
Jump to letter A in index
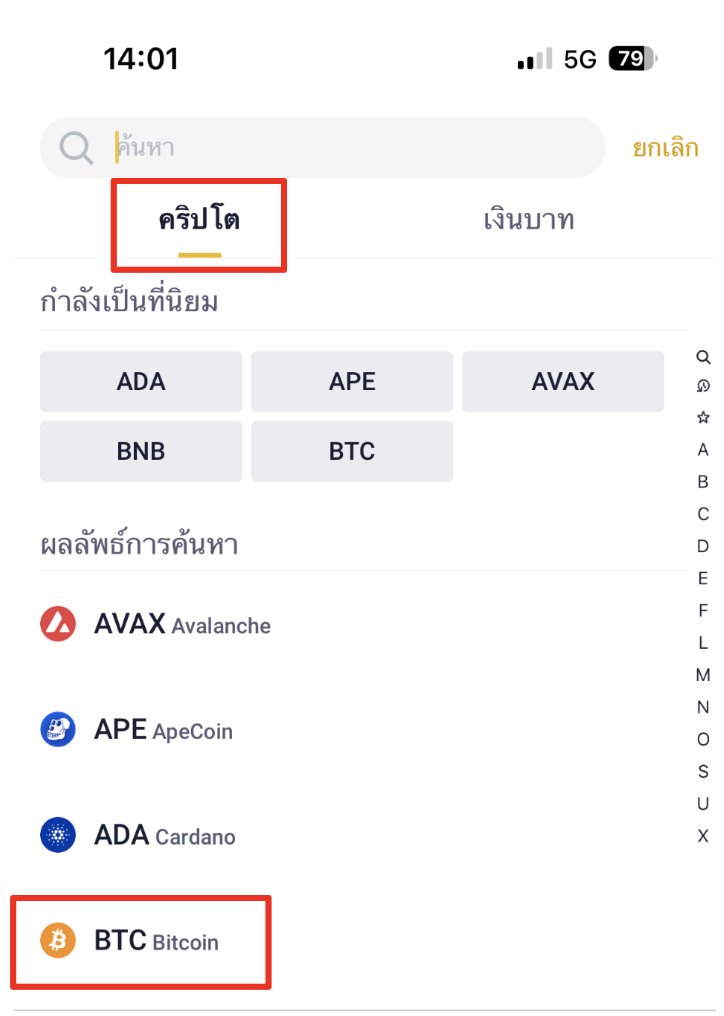(703, 450)
